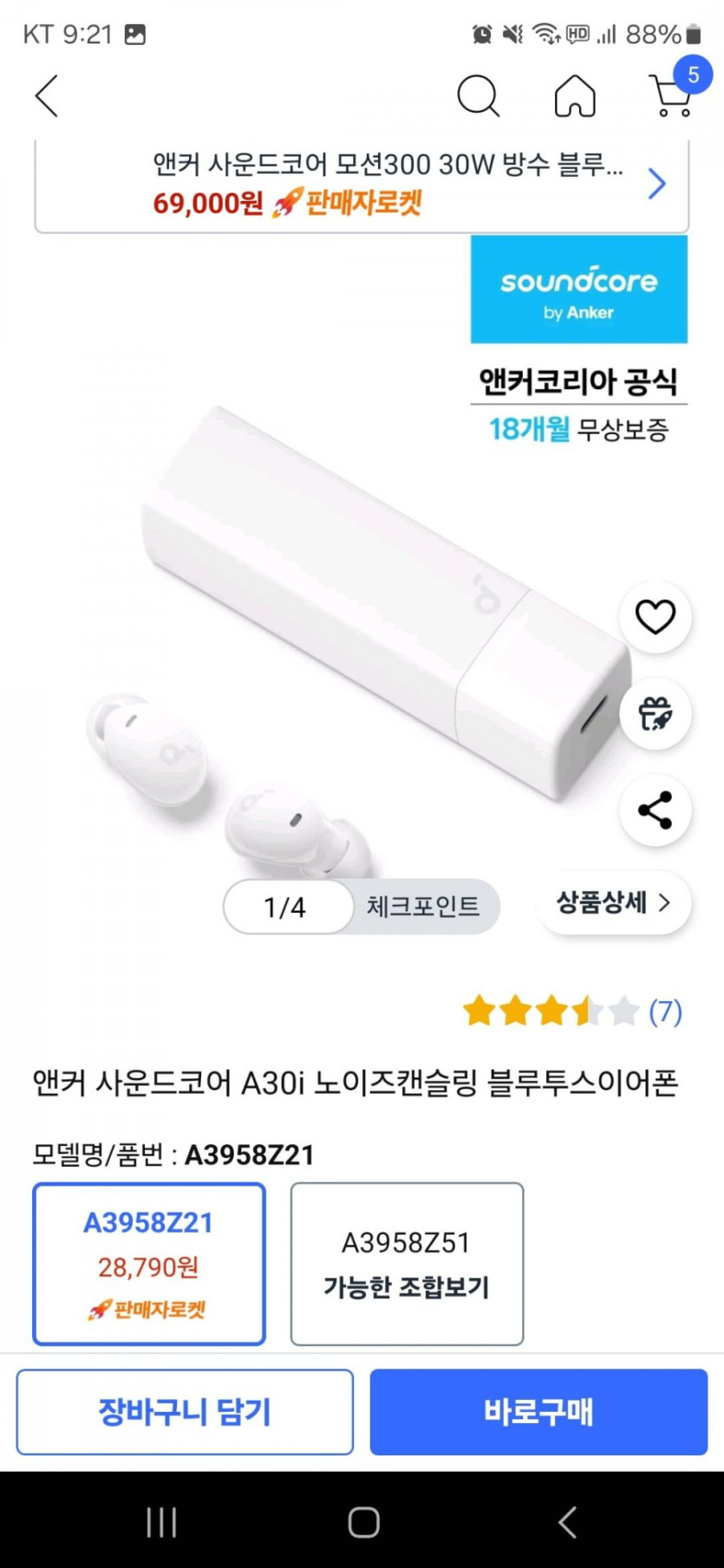Tap 장바구니 담기 to add to cart
This screenshot has height=1568, width=724.
[185, 1412]
